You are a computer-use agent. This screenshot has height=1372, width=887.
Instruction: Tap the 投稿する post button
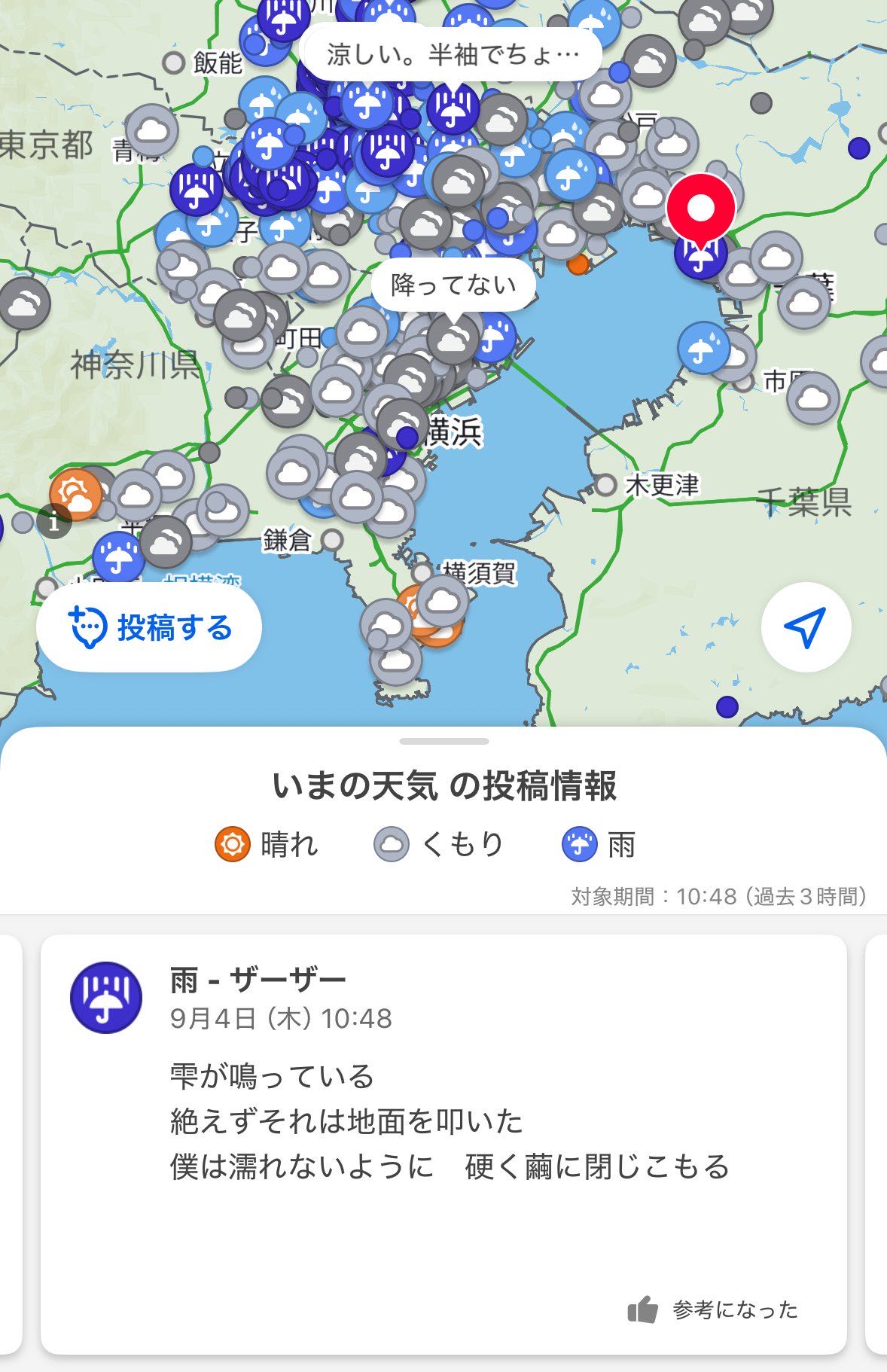(x=149, y=627)
